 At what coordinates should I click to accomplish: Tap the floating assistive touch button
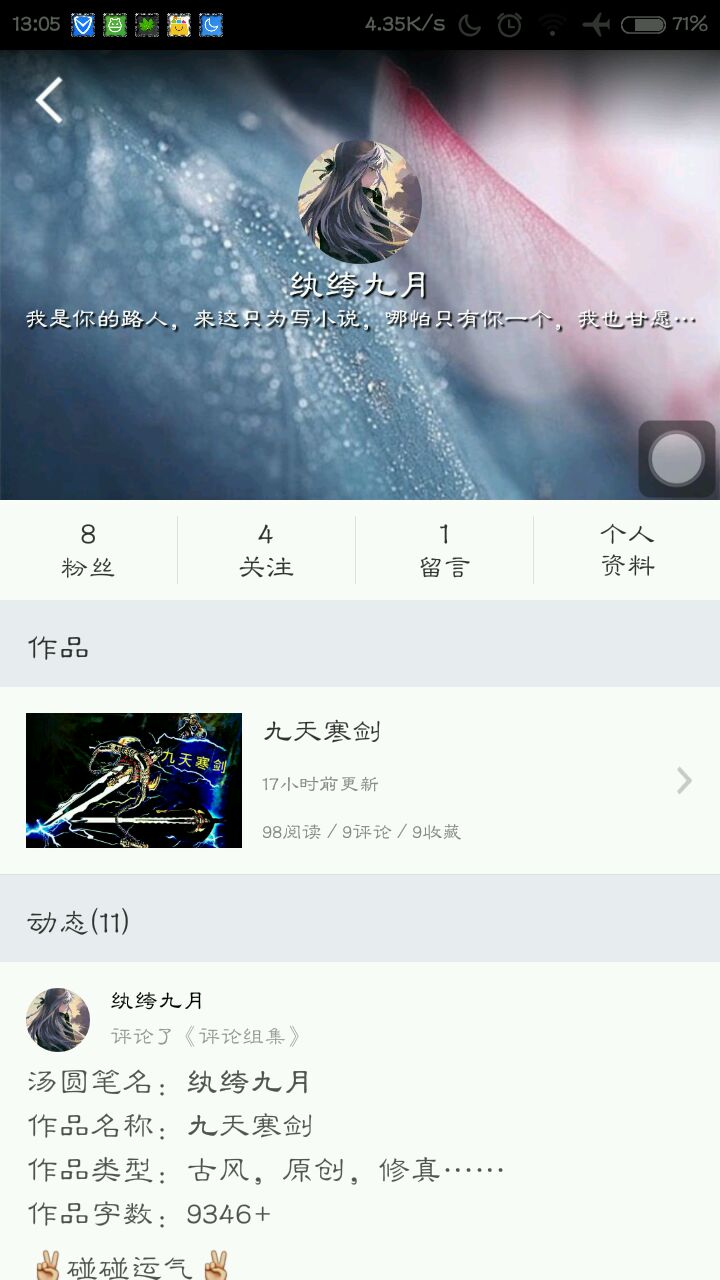(677, 459)
